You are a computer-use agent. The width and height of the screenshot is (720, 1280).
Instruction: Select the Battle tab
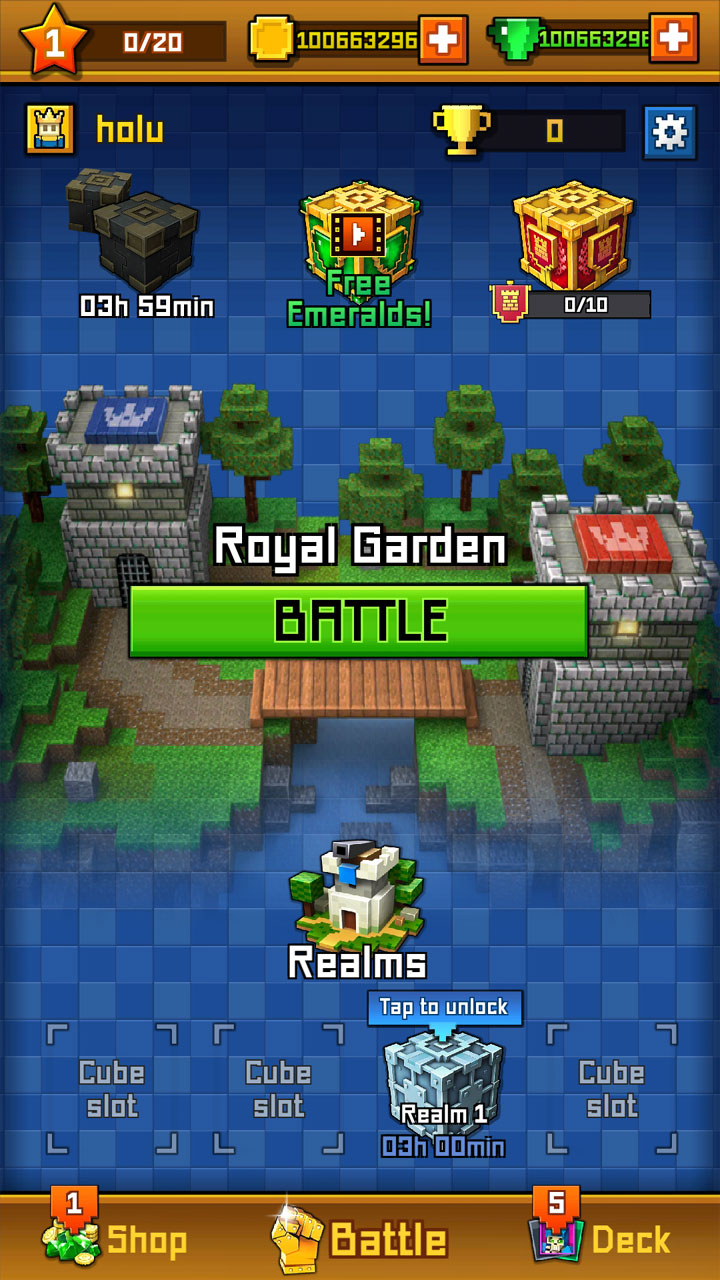coord(360,1238)
